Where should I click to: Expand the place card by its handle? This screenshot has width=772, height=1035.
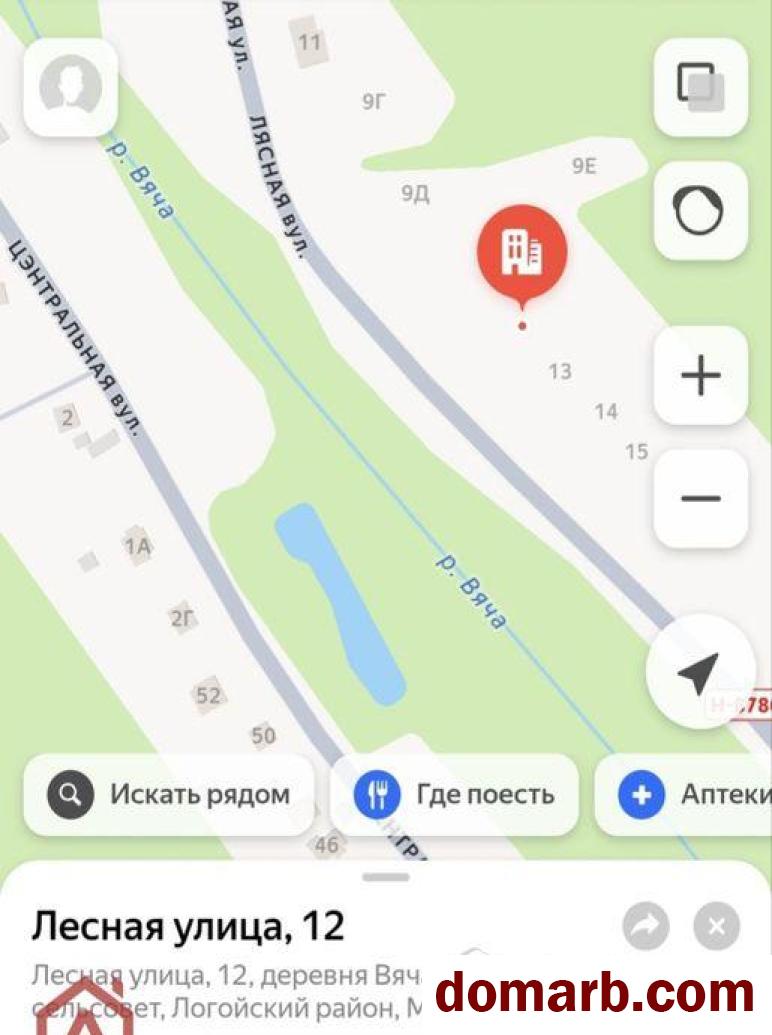(x=386, y=877)
